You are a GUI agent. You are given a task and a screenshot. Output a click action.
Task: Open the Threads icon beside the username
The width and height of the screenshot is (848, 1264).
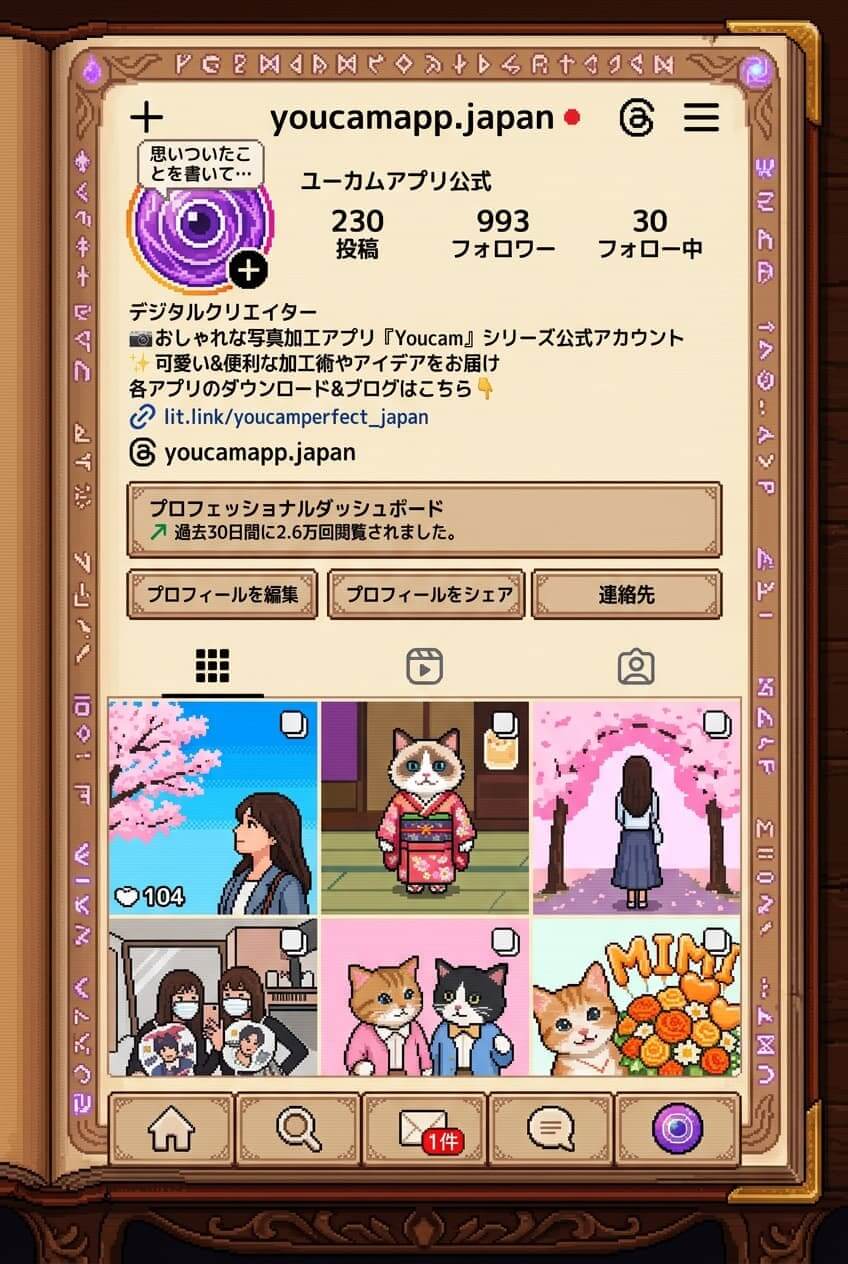[x=637, y=117]
